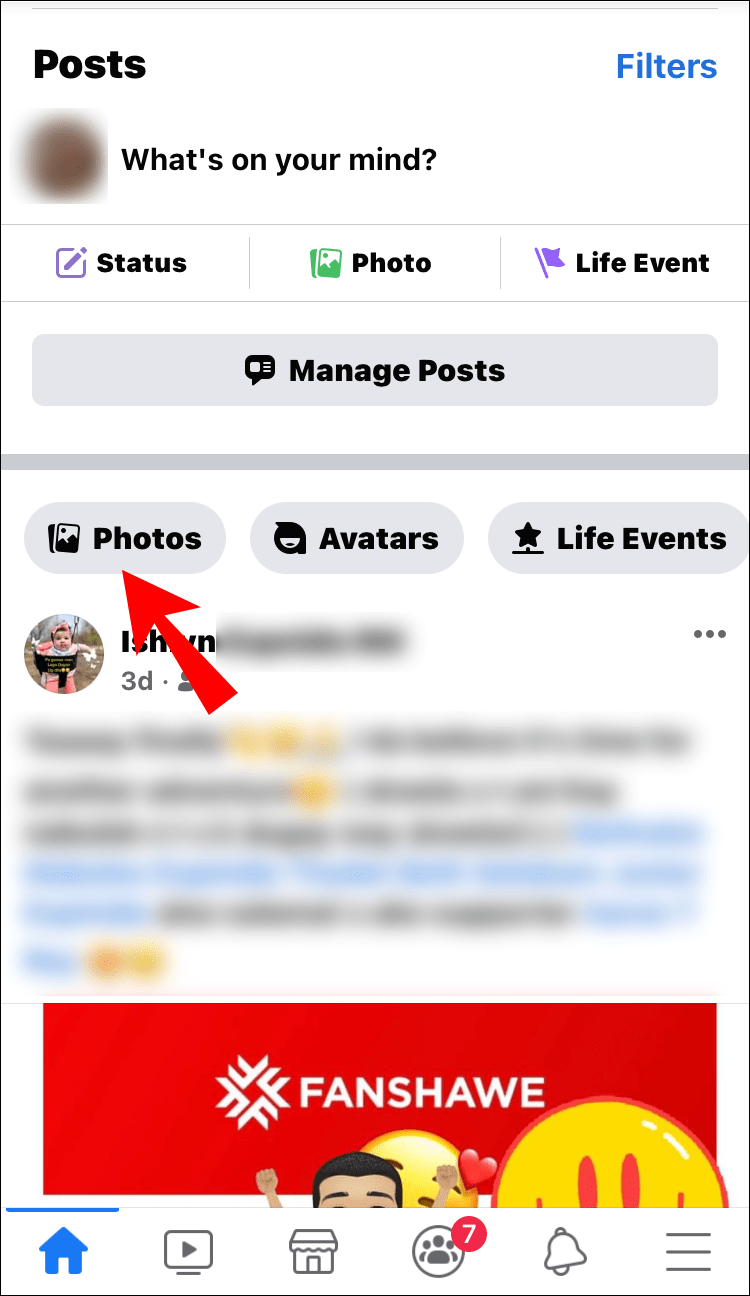Add a Photo post
The height and width of the screenshot is (1296, 750).
371,263
